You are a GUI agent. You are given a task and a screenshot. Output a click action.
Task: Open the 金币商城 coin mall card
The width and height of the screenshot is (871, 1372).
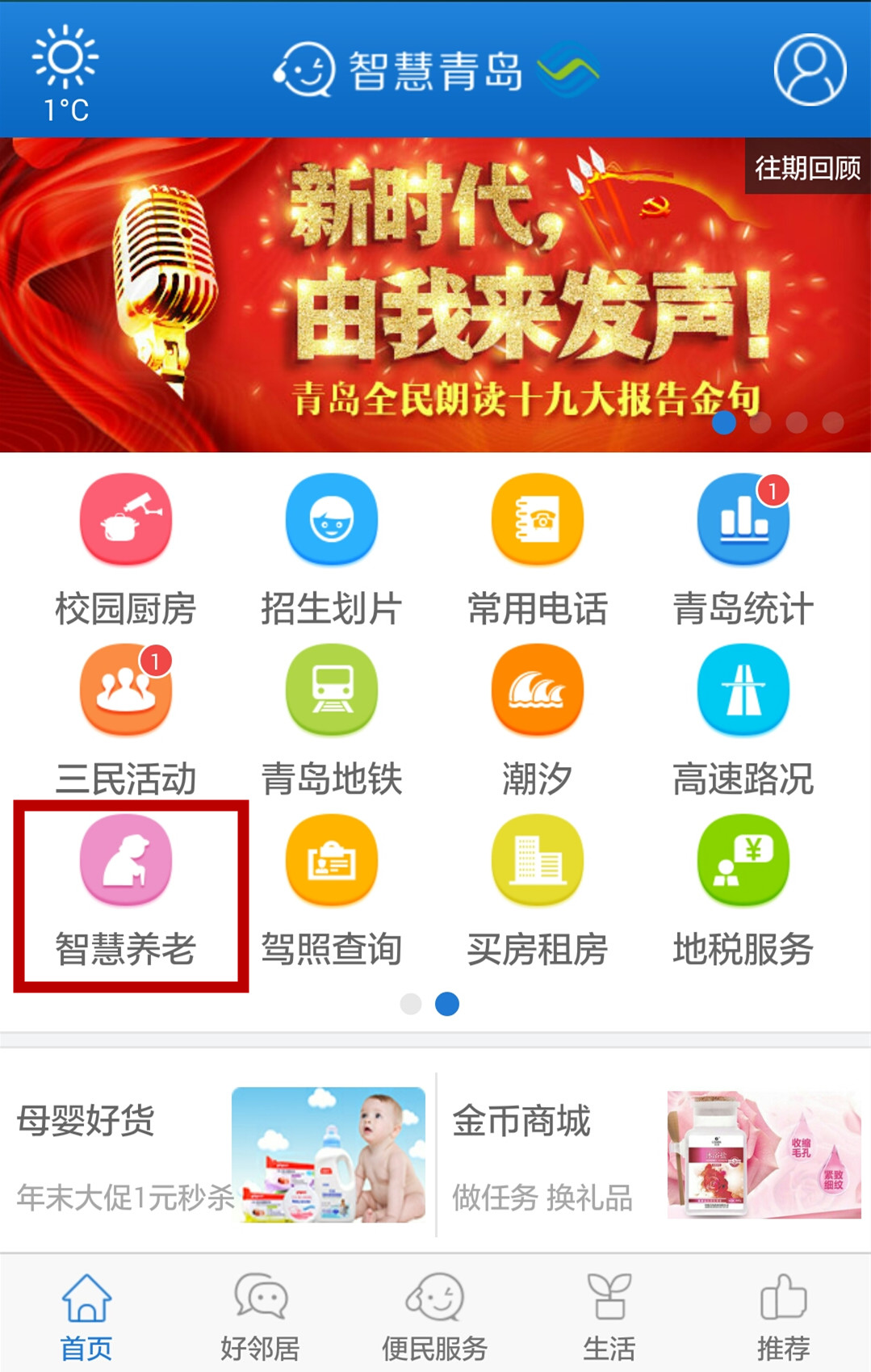[654, 1155]
